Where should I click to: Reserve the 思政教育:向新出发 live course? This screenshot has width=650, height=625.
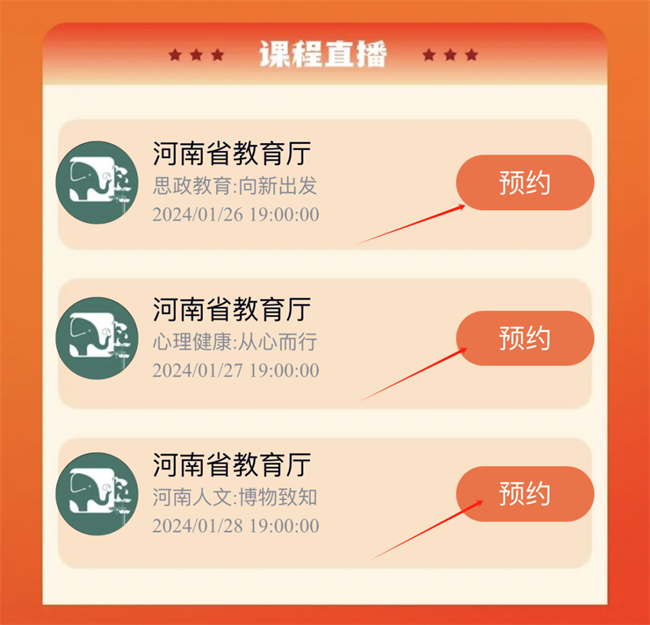coord(524,183)
